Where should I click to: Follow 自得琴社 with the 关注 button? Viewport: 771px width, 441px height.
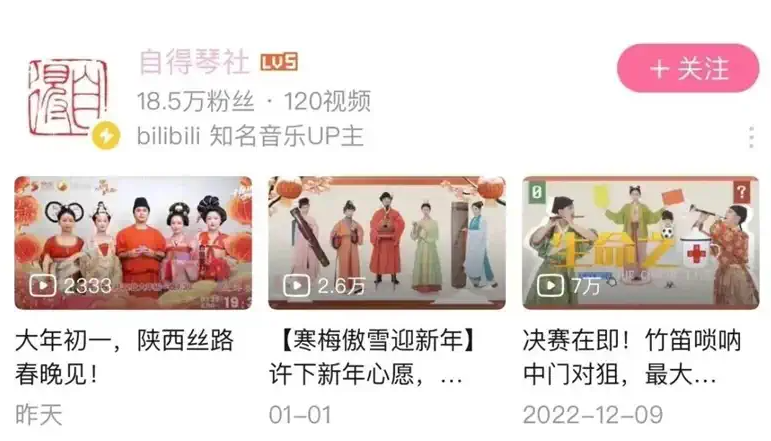click(x=688, y=68)
